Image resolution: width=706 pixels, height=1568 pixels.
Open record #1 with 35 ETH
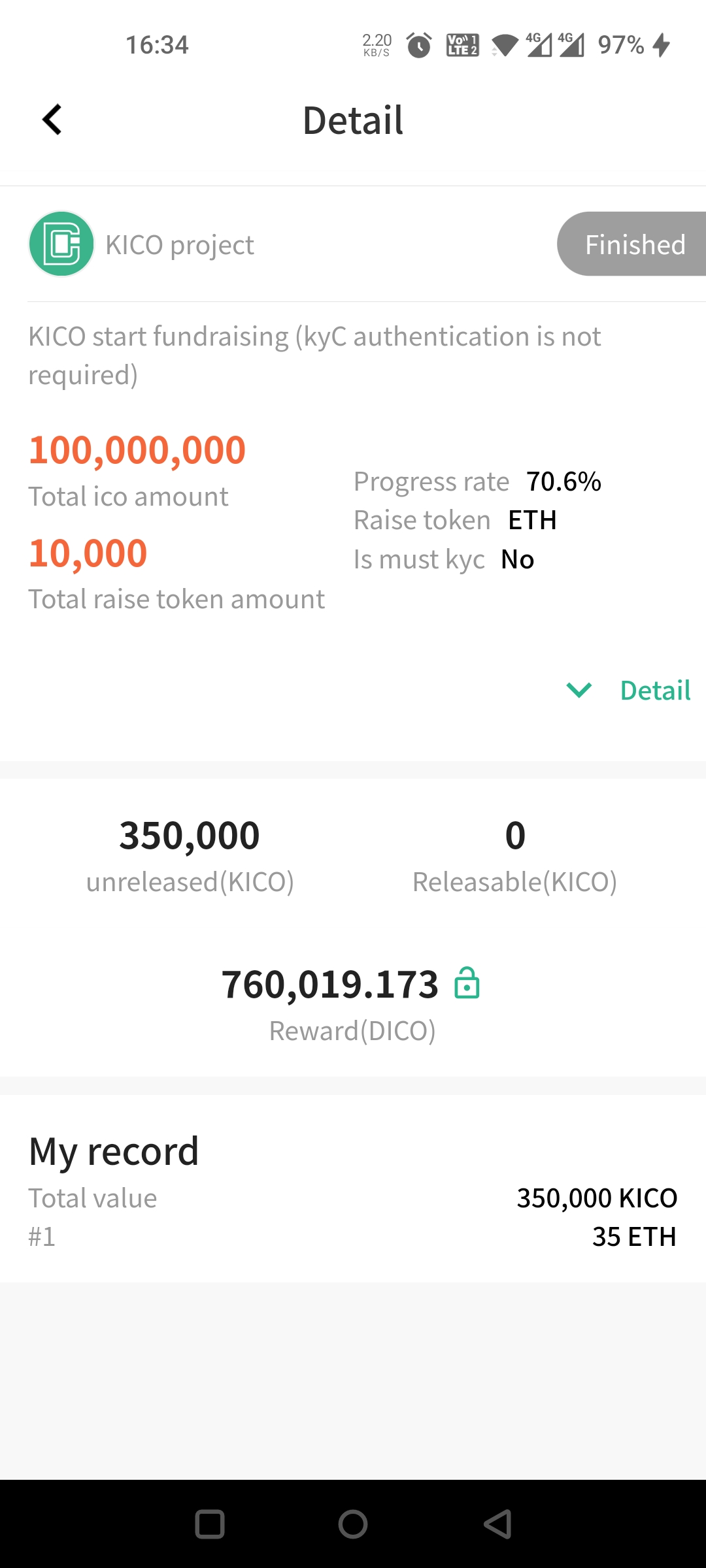(353, 1236)
